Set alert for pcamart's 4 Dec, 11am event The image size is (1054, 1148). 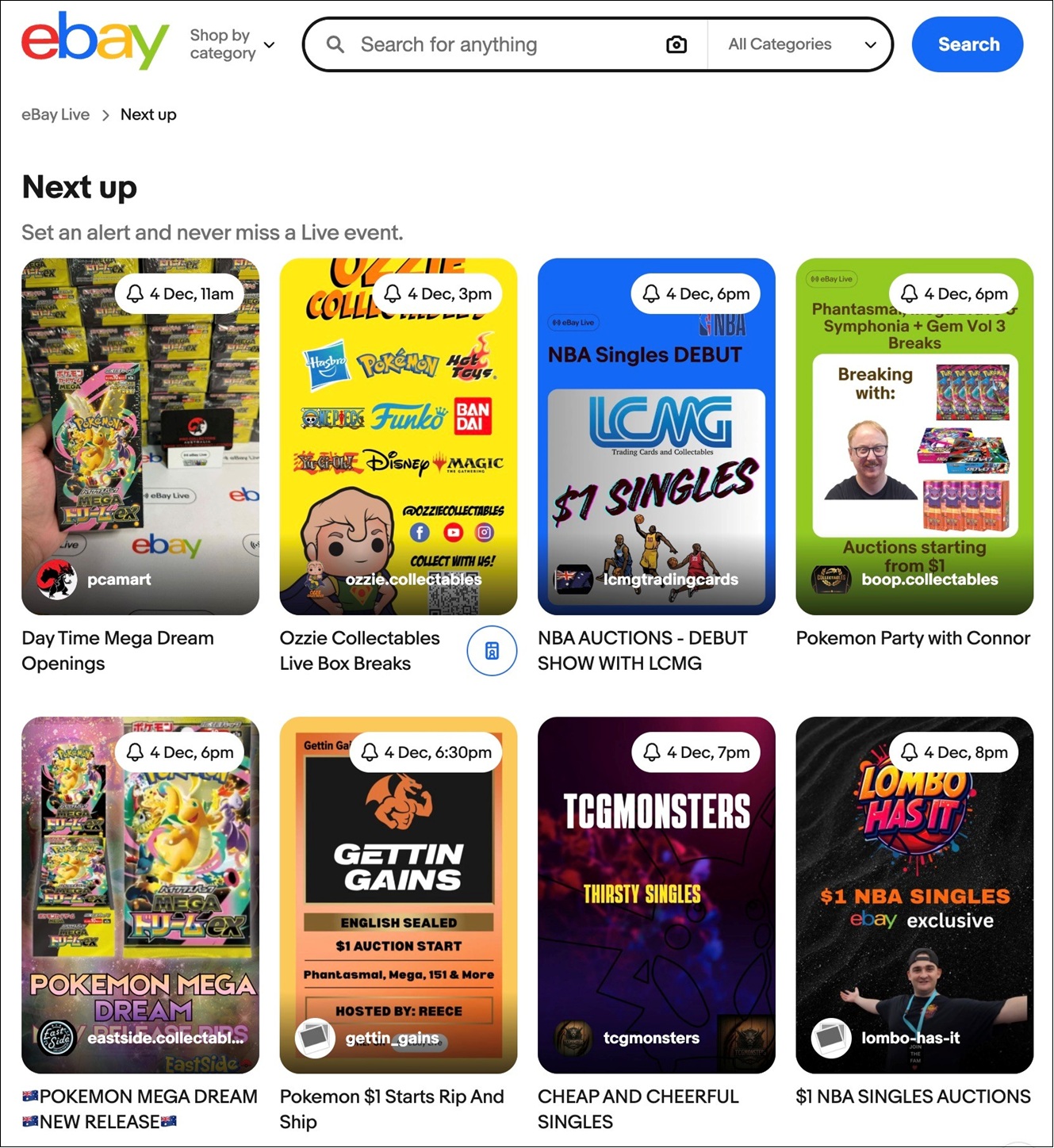(180, 294)
